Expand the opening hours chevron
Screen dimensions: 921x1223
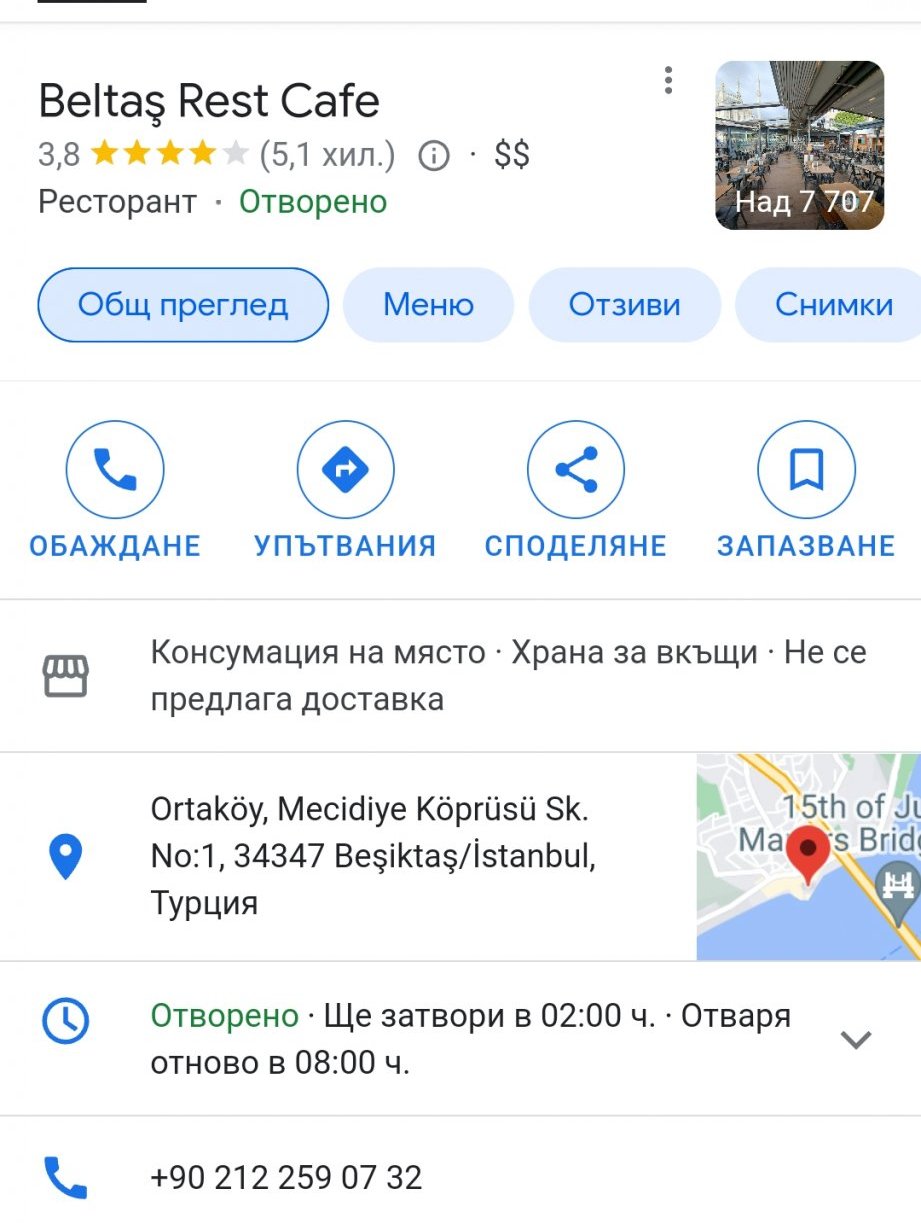point(856,1039)
